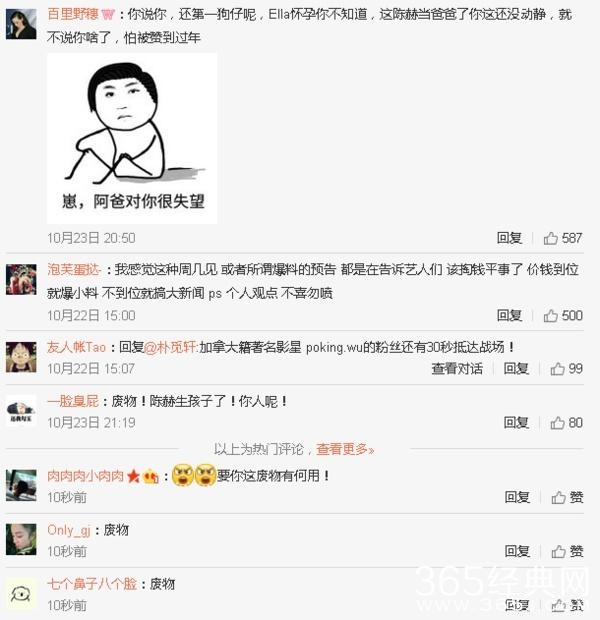
Task: Open 泡芙蛋挞's avatar
Action: [21, 277]
